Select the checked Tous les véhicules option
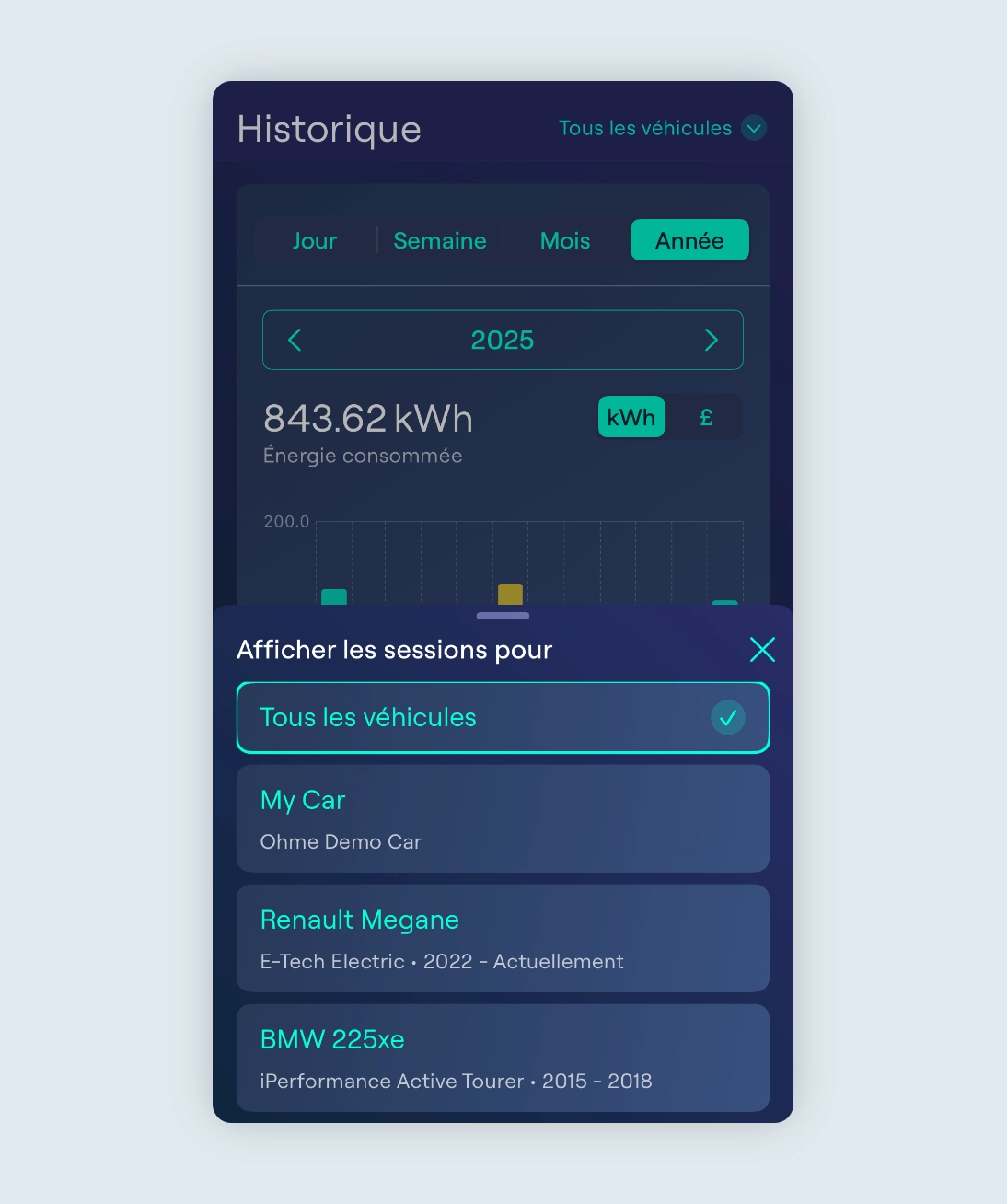 (x=503, y=717)
